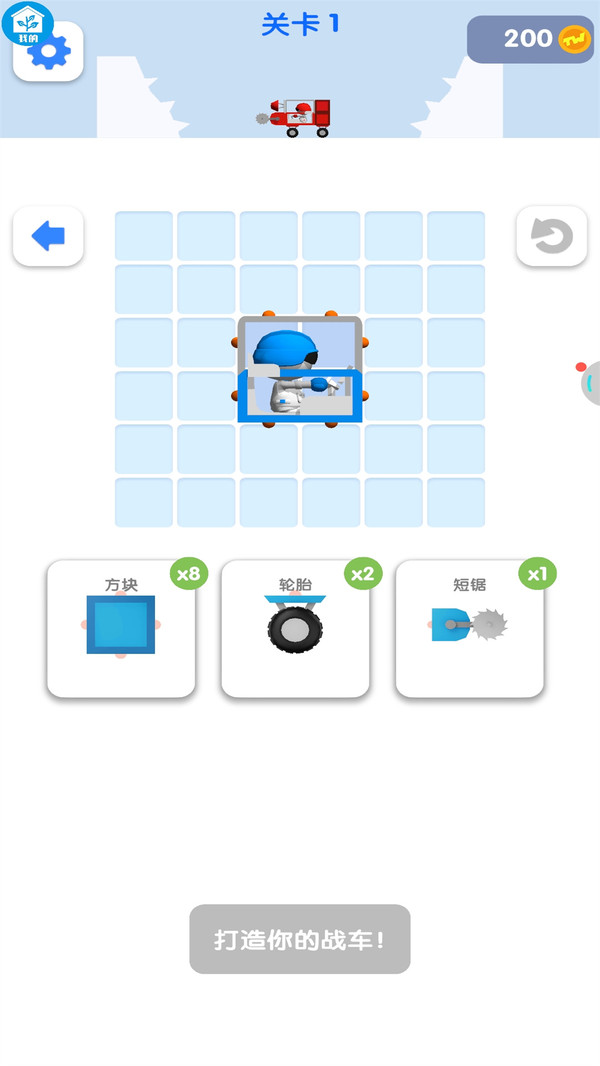
Task: Tap the driver cabin on the grid
Action: (x=300, y=370)
